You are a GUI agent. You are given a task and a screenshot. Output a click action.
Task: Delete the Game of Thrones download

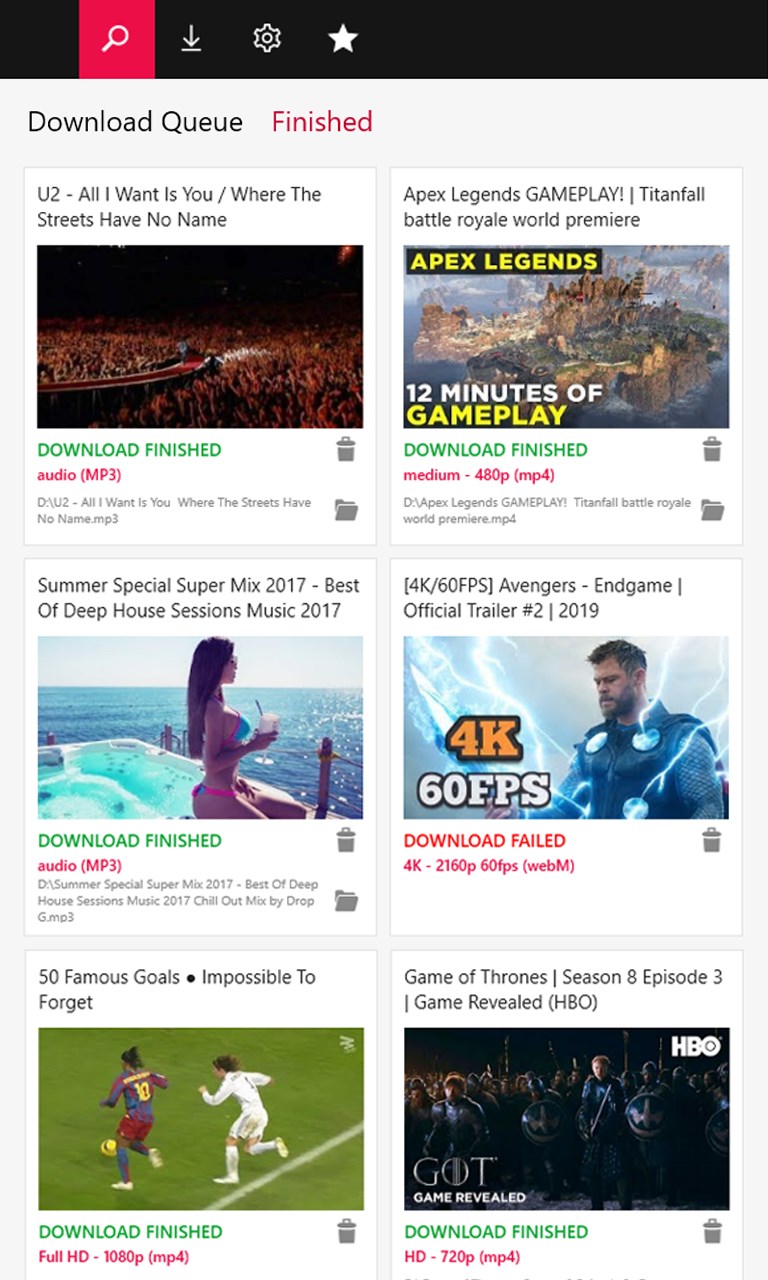[712, 1231]
